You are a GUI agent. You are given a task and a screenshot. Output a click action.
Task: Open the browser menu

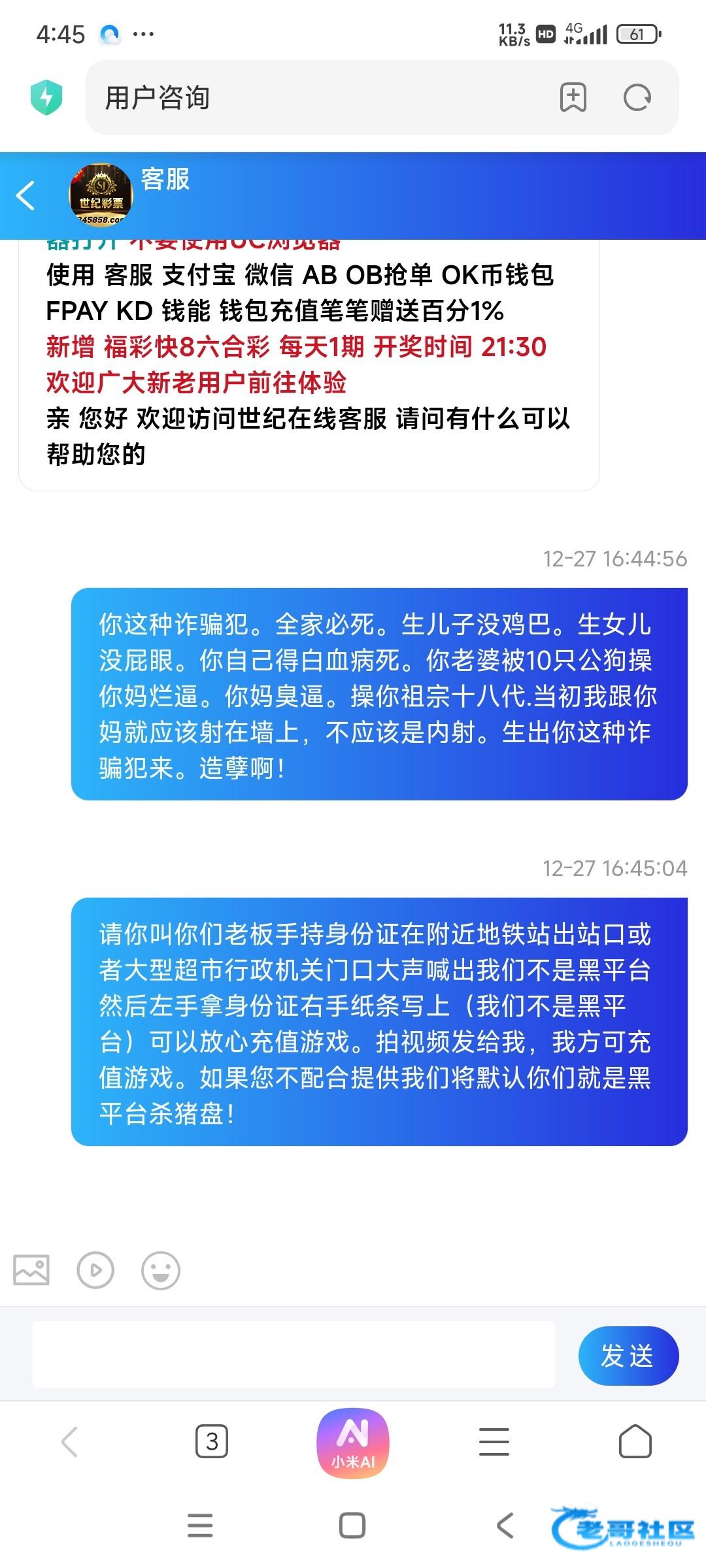tap(494, 1441)
